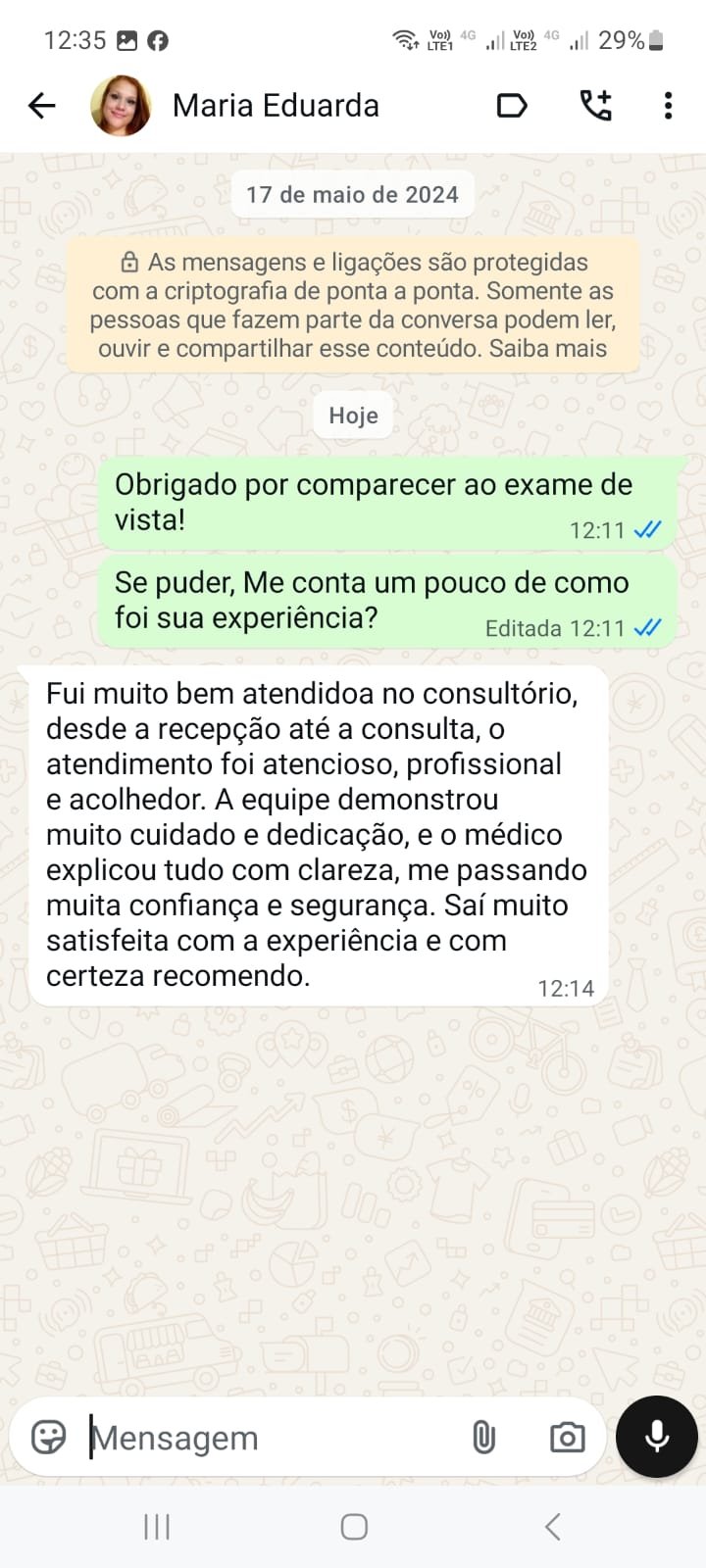Tap the back arrow to leave the chat
The height and width of the screenshot is (1568, 706).
[x=41, y=106]
